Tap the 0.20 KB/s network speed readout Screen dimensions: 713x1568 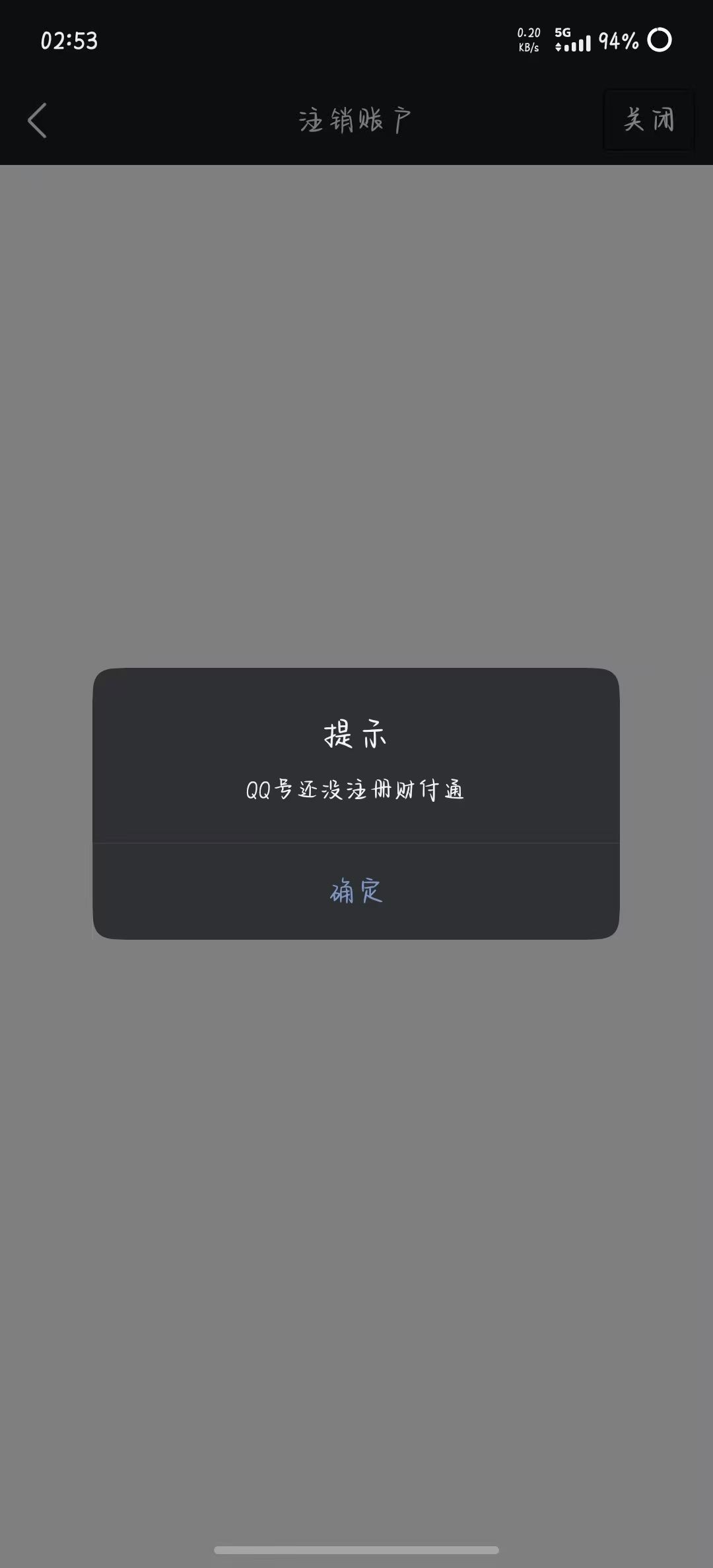[x=528, y=40]
